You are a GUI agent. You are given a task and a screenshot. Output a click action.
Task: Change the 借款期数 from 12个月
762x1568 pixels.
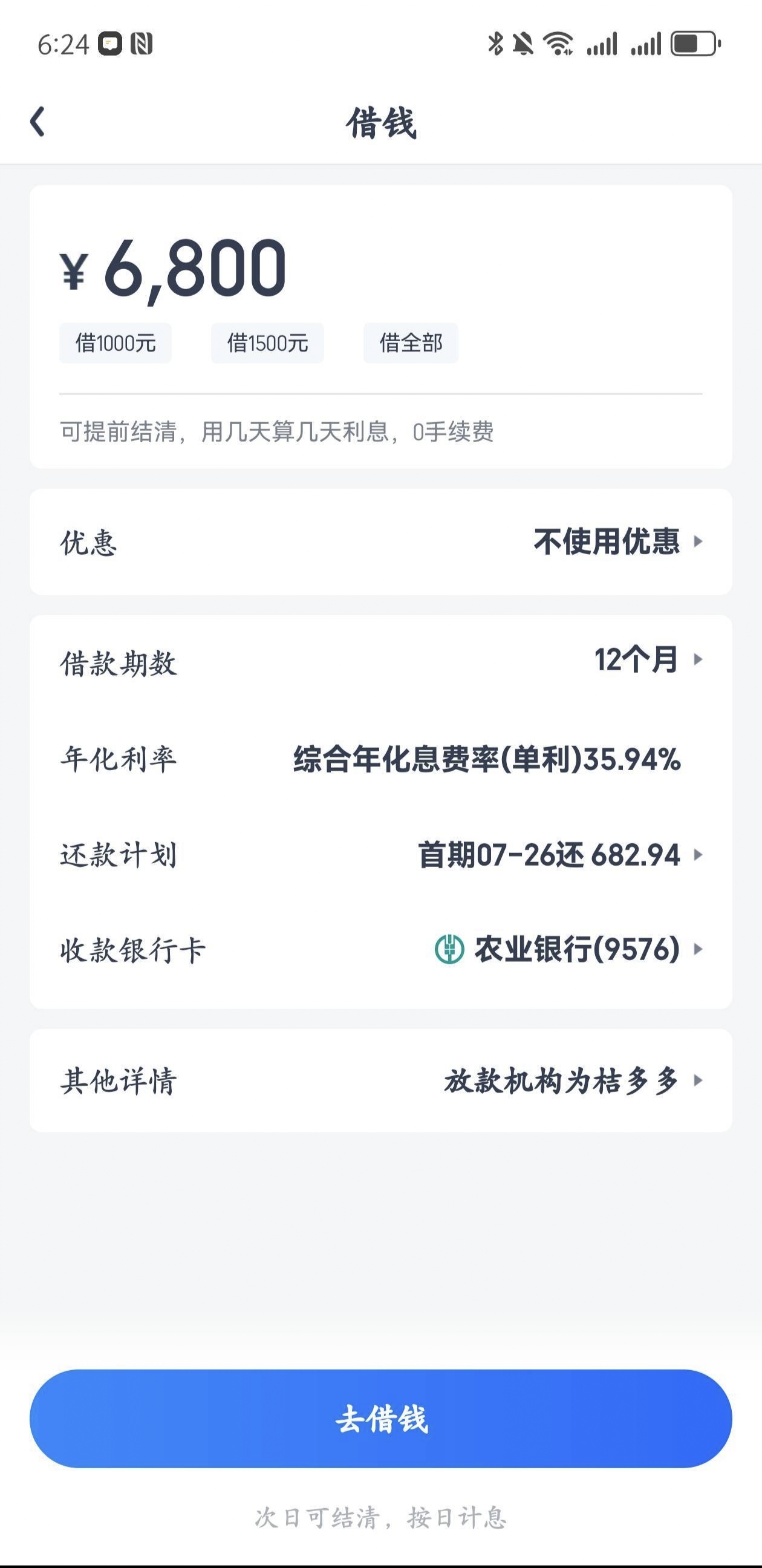(381, 662)
